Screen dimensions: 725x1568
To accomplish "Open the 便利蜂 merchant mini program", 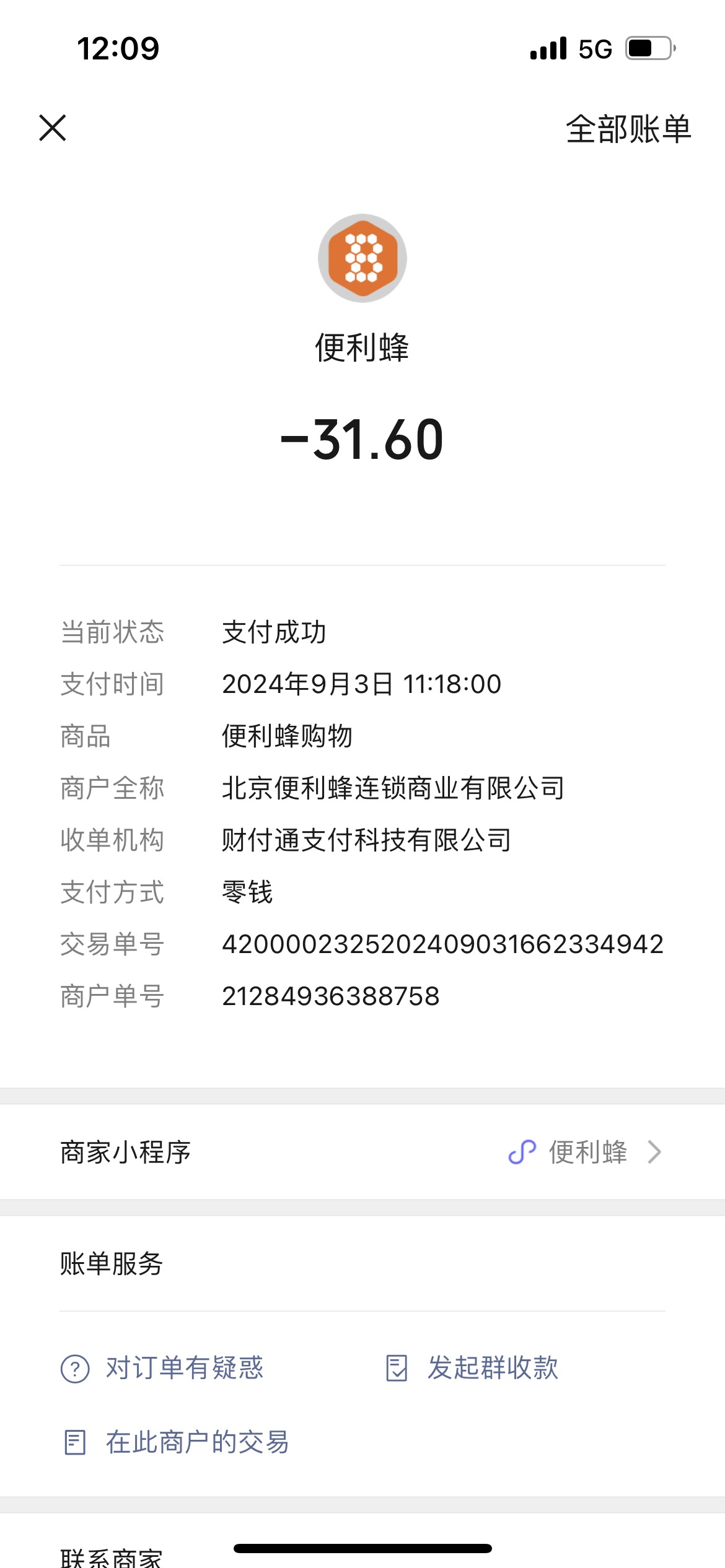I will 362,1152.
